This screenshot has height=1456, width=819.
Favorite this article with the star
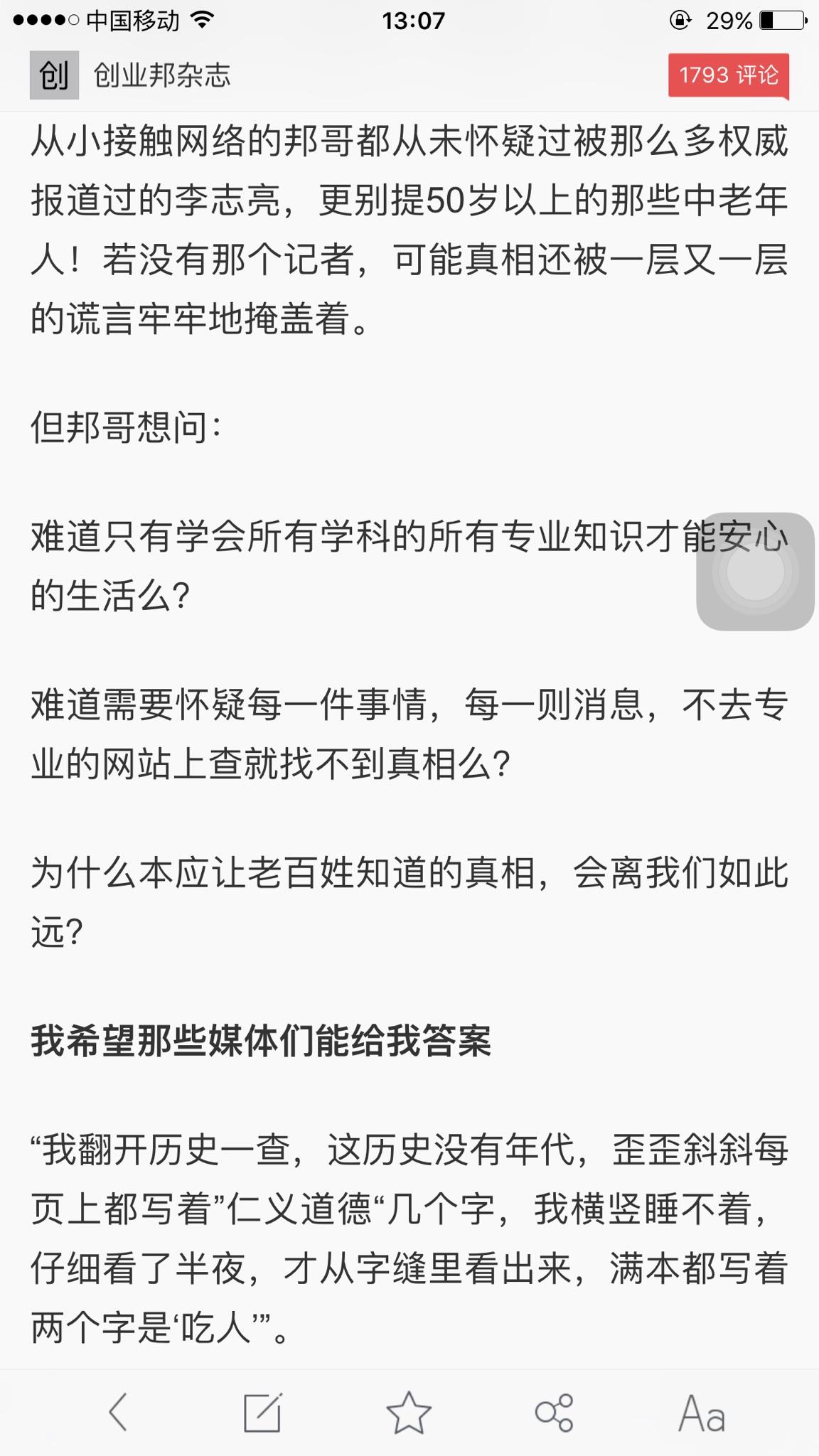coord(409,1412)
